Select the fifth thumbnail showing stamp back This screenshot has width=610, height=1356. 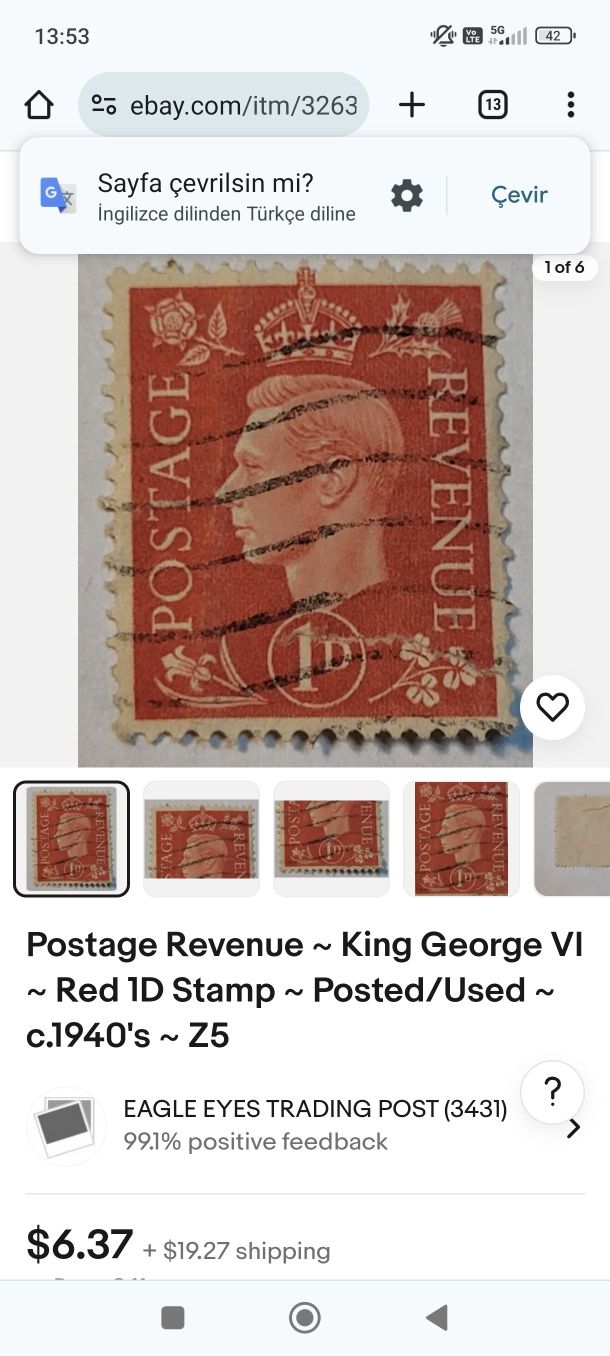click(x=572, y=839)
